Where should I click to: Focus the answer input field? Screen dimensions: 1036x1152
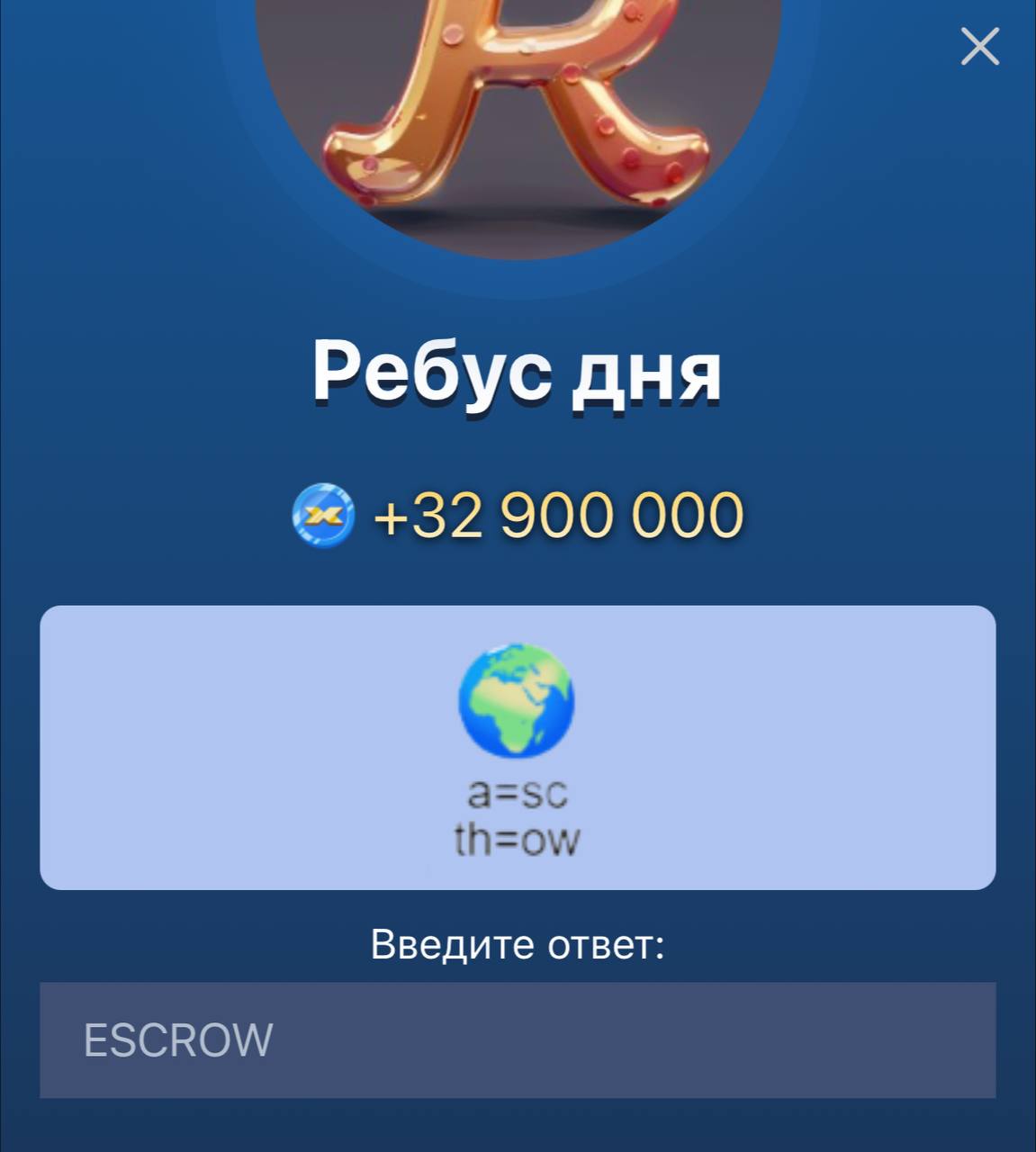point(518,1039)
